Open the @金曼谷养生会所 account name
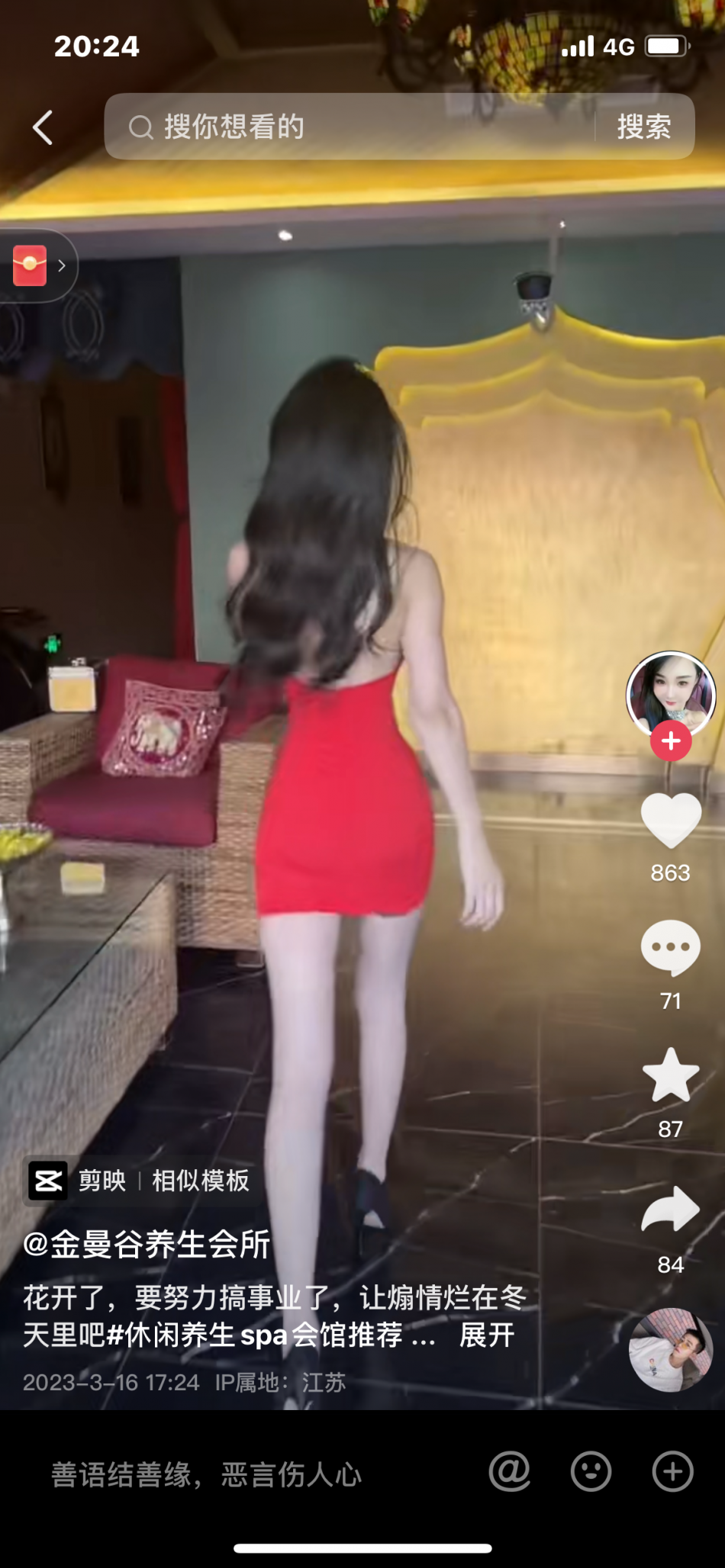Viewport: 725px width, 1568px height. 147,1245
